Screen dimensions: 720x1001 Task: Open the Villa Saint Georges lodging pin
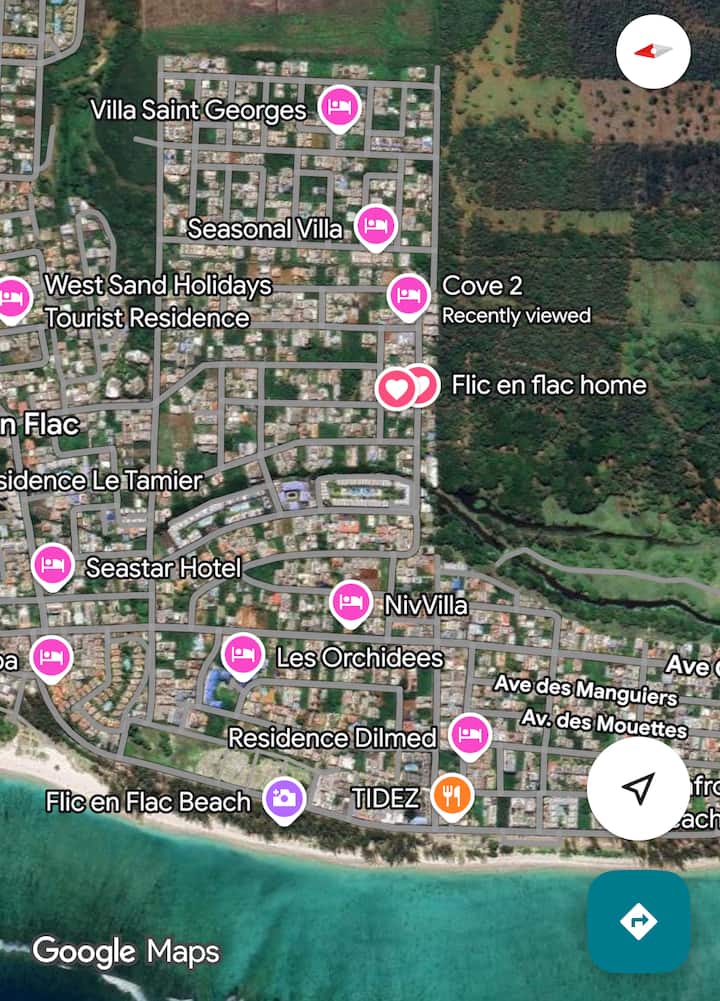pyautogui.click(x=339, y=107)
